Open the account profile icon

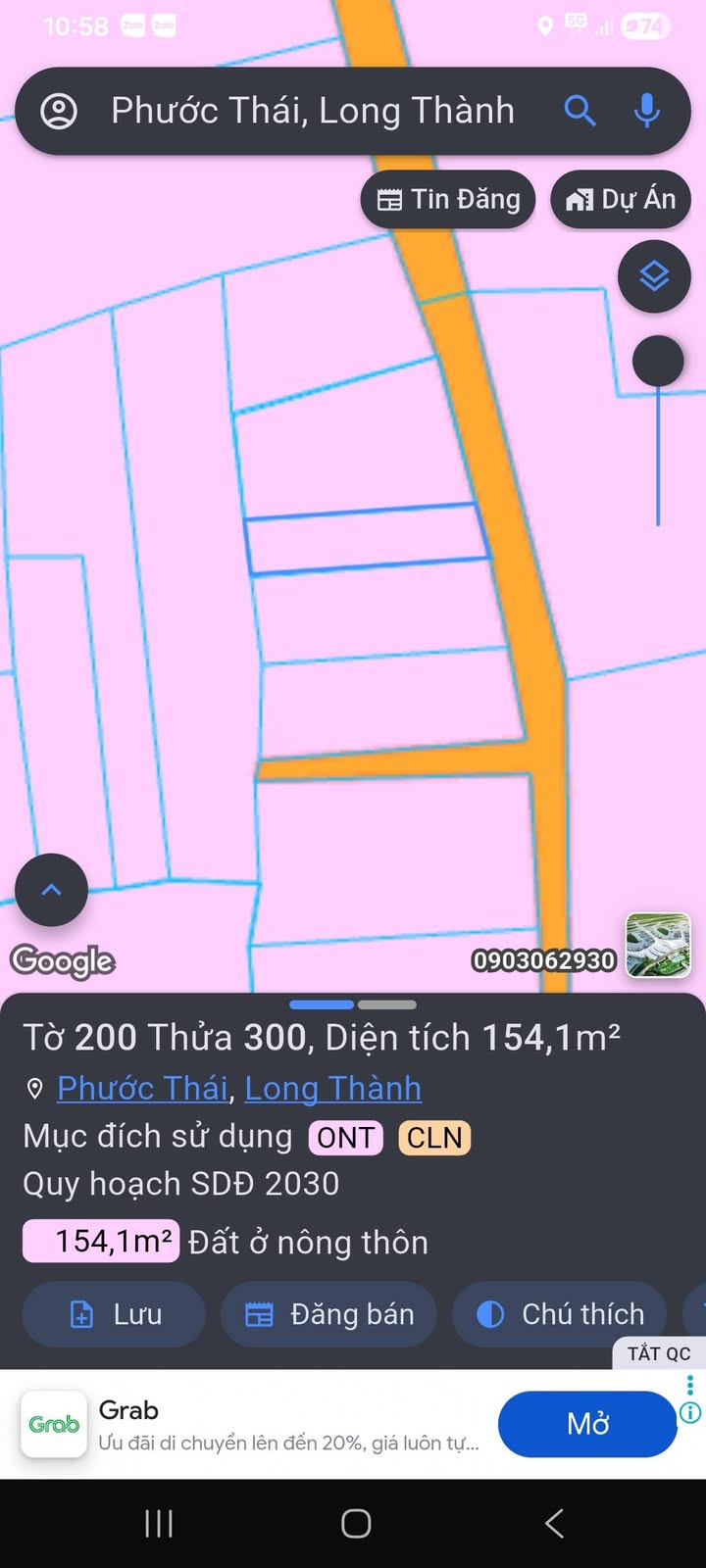click(59, 111)
